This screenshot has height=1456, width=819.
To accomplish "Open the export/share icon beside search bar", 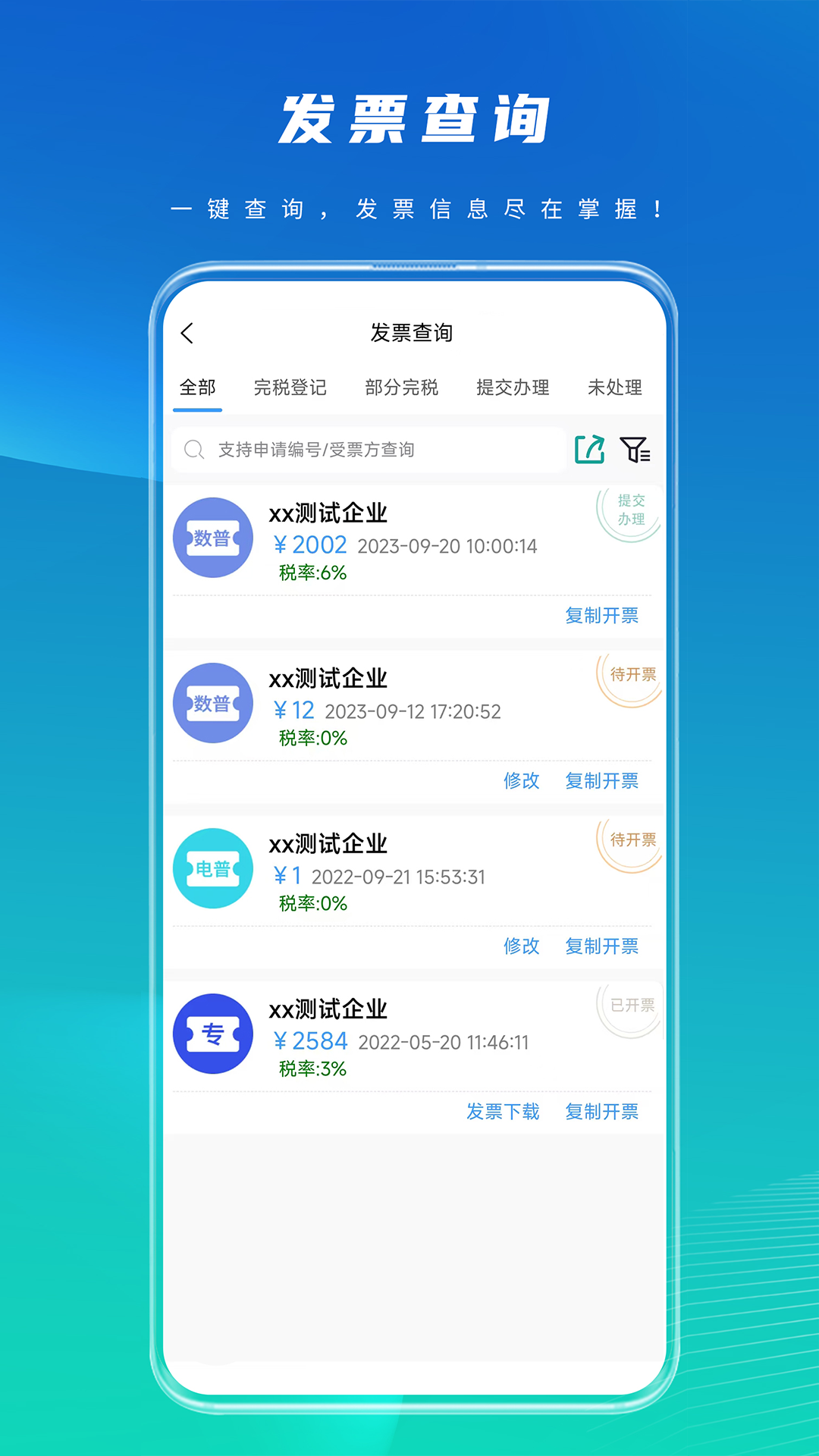I will click(x=588, y=449).
